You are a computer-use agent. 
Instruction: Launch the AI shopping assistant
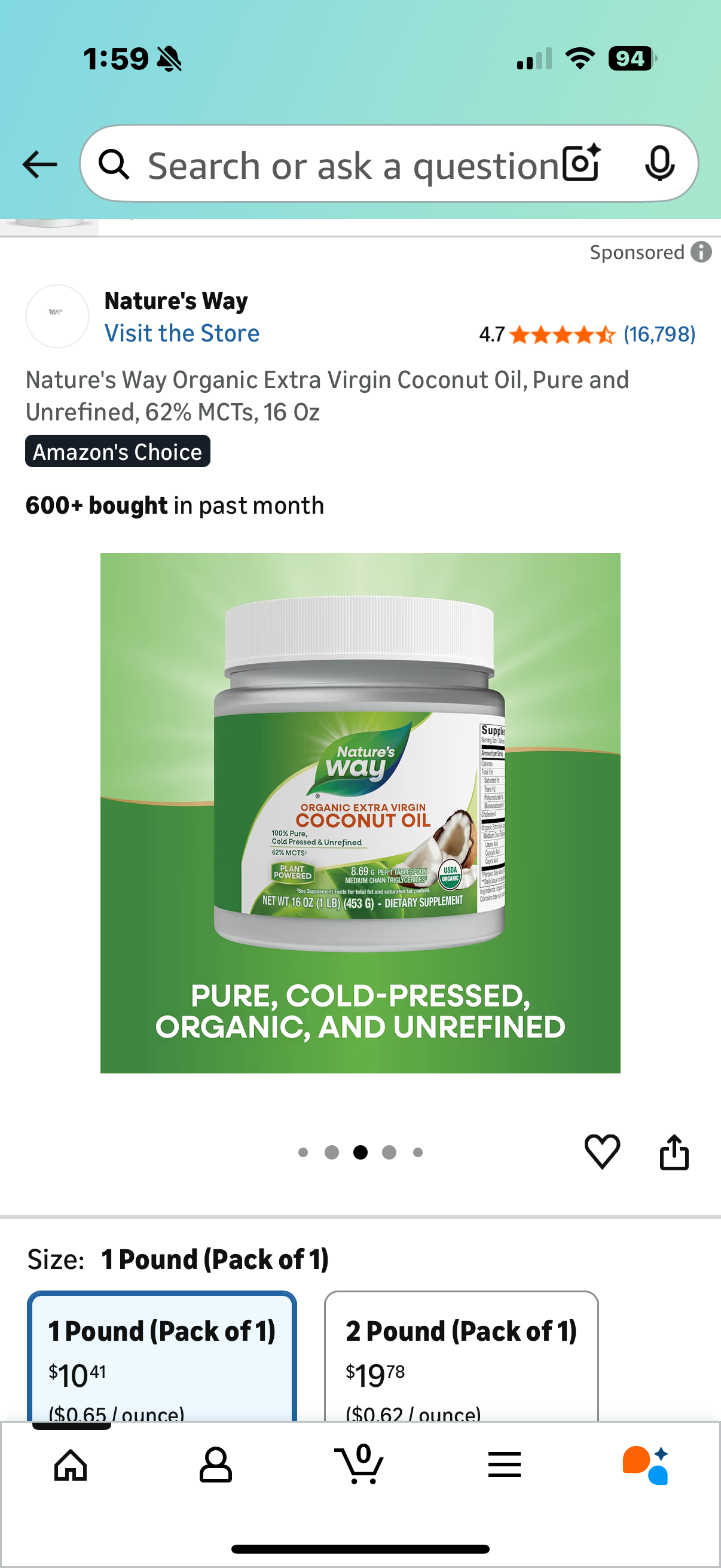pos(646,1465)
